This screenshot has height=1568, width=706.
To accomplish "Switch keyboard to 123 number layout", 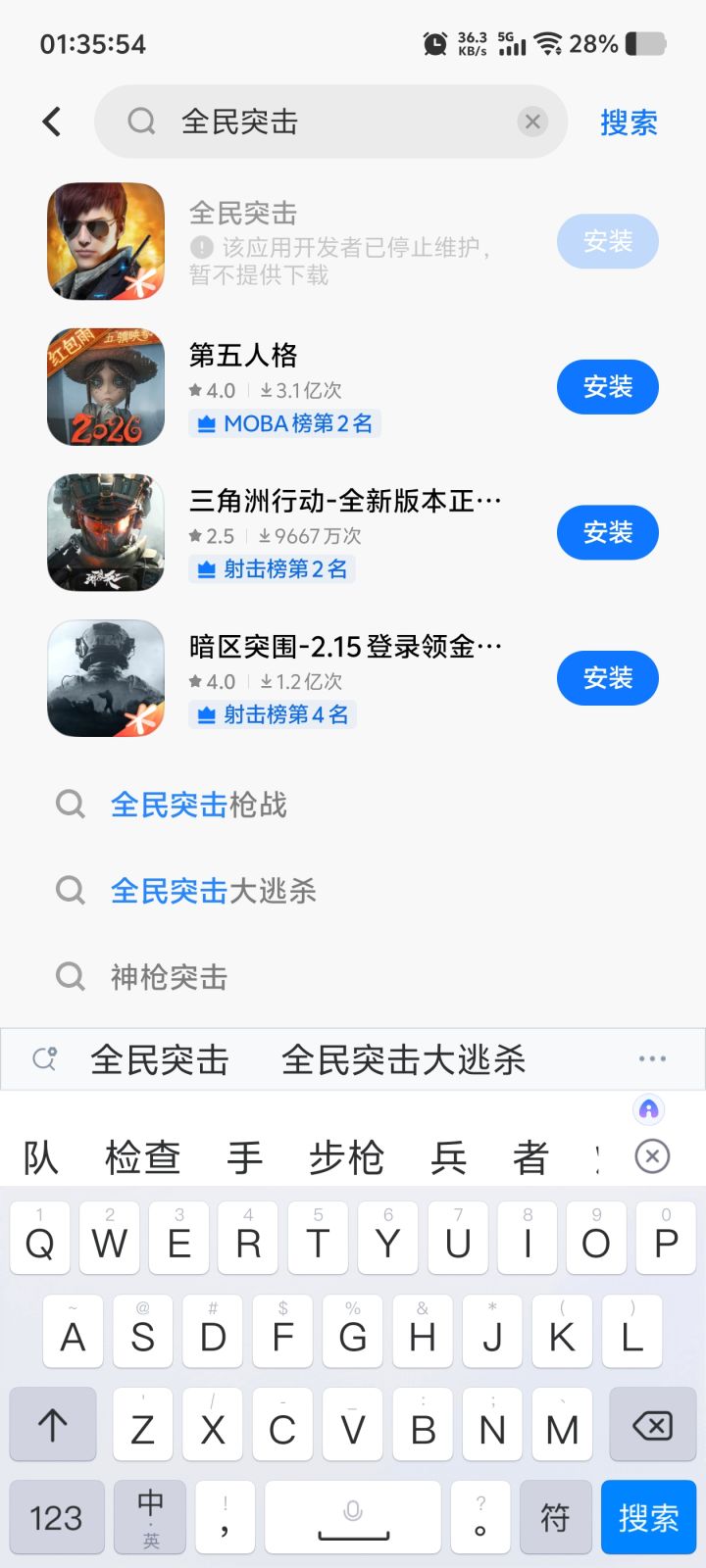I will pos(56,1518).
